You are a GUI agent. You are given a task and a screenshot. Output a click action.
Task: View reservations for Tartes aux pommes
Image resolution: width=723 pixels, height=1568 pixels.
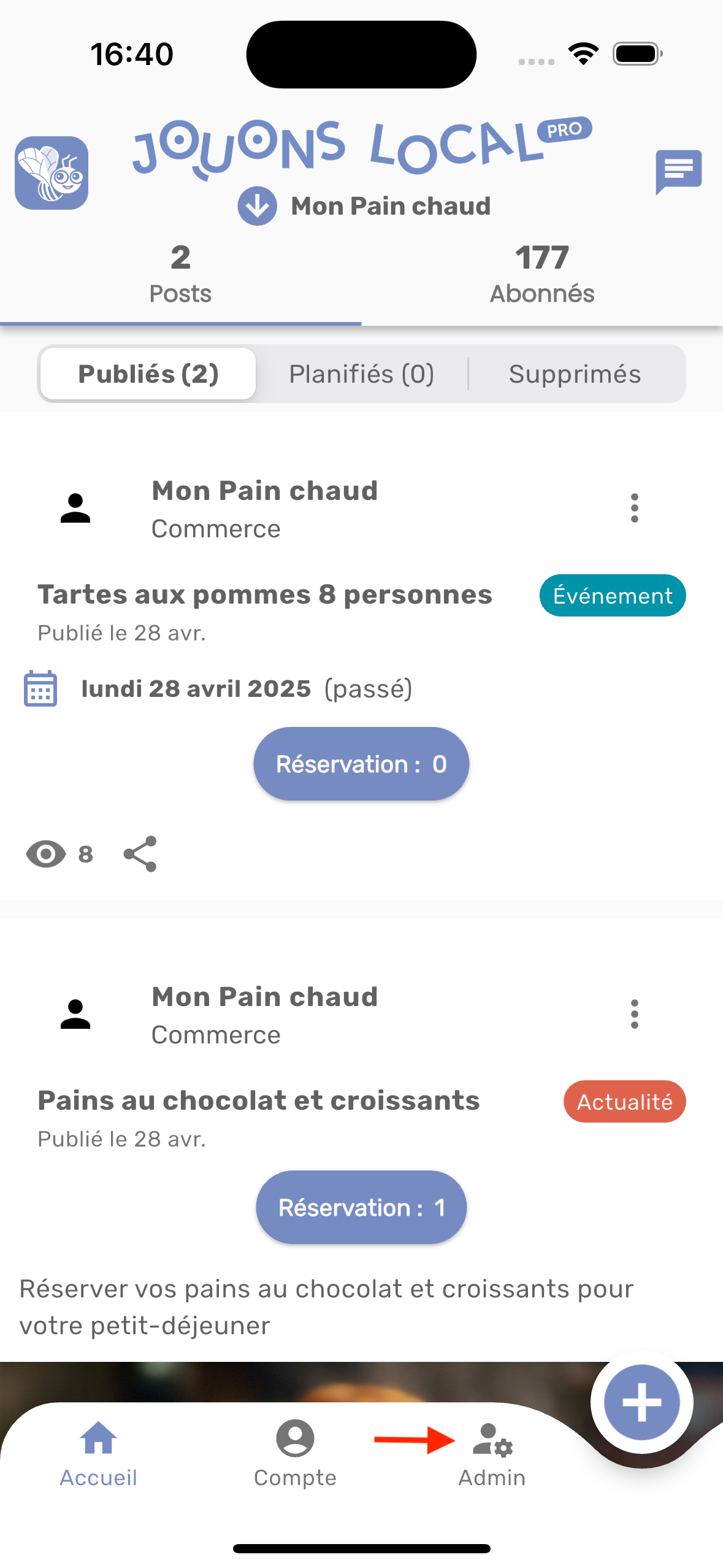(361, 764)
